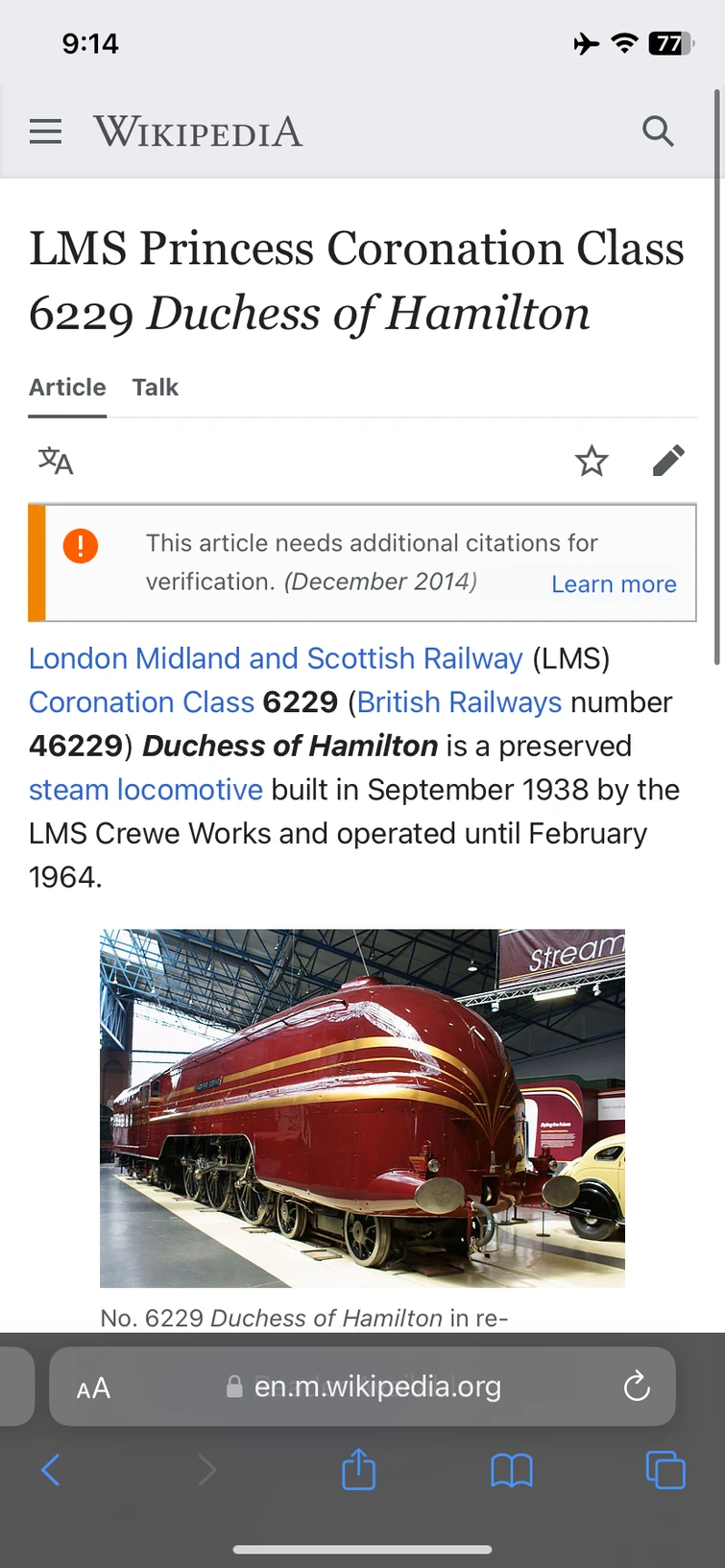
Task: Open the Wikipedia navigation hamburger menu
Action: 45,131
